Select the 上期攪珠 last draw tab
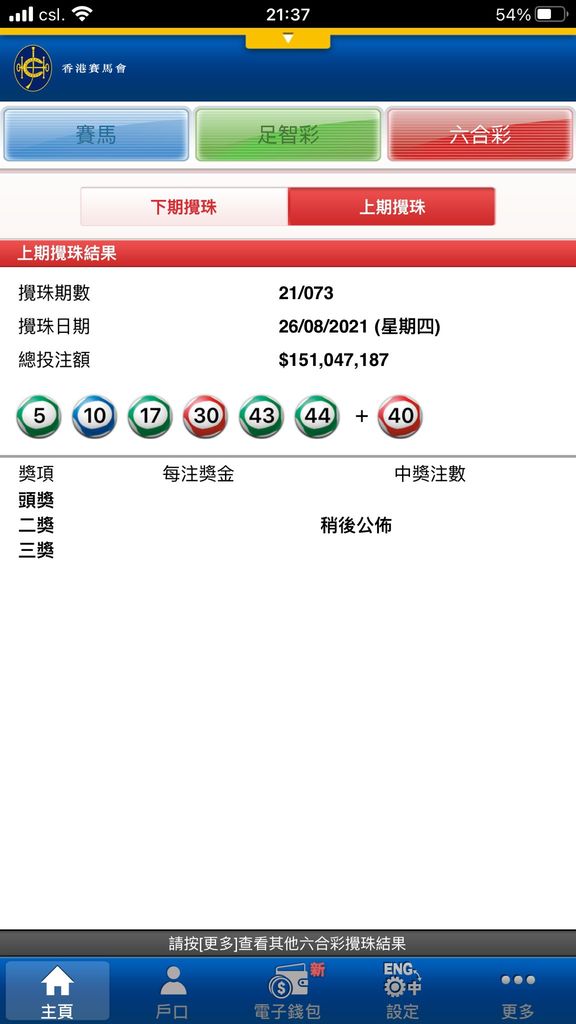Viewport: 576px width, 1024px height. [x=392, y=207]
